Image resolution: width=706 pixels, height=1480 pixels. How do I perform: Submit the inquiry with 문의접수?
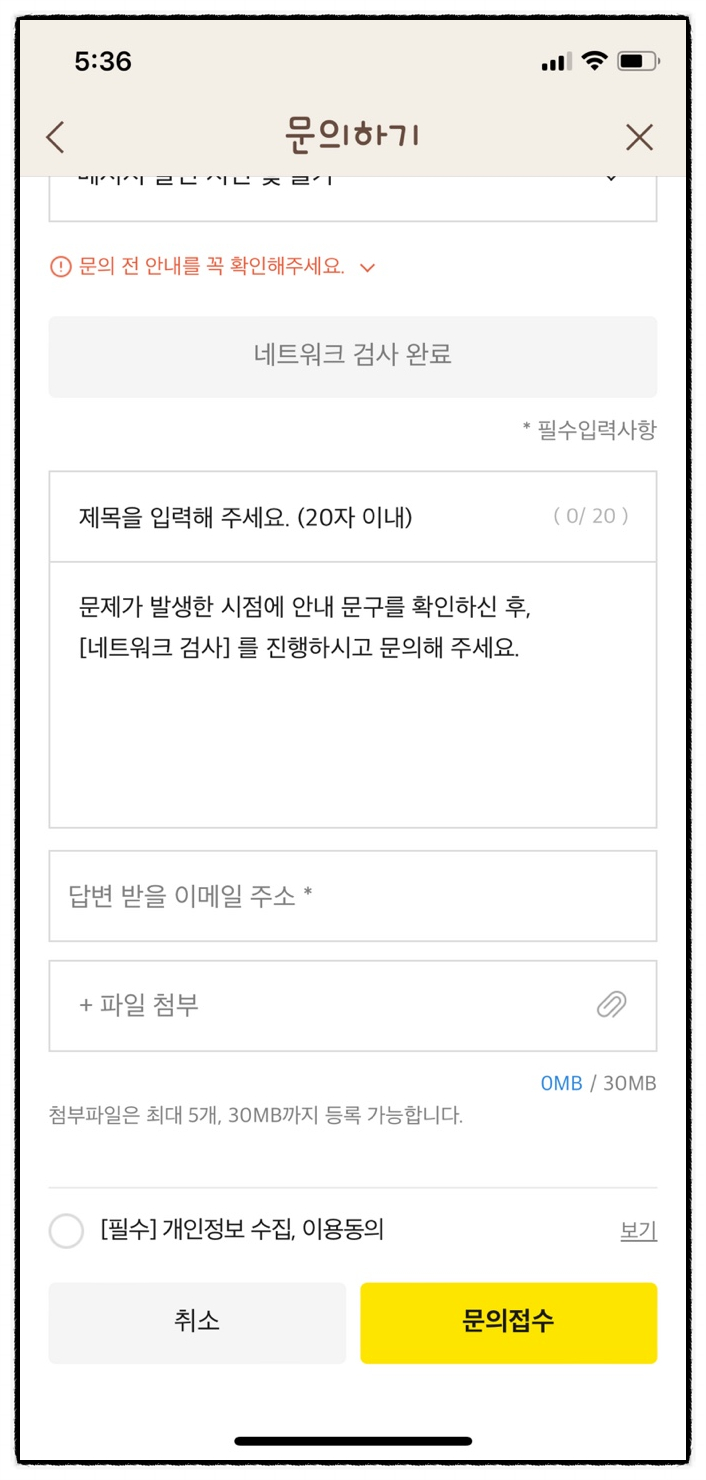[x=508, y=1322]
